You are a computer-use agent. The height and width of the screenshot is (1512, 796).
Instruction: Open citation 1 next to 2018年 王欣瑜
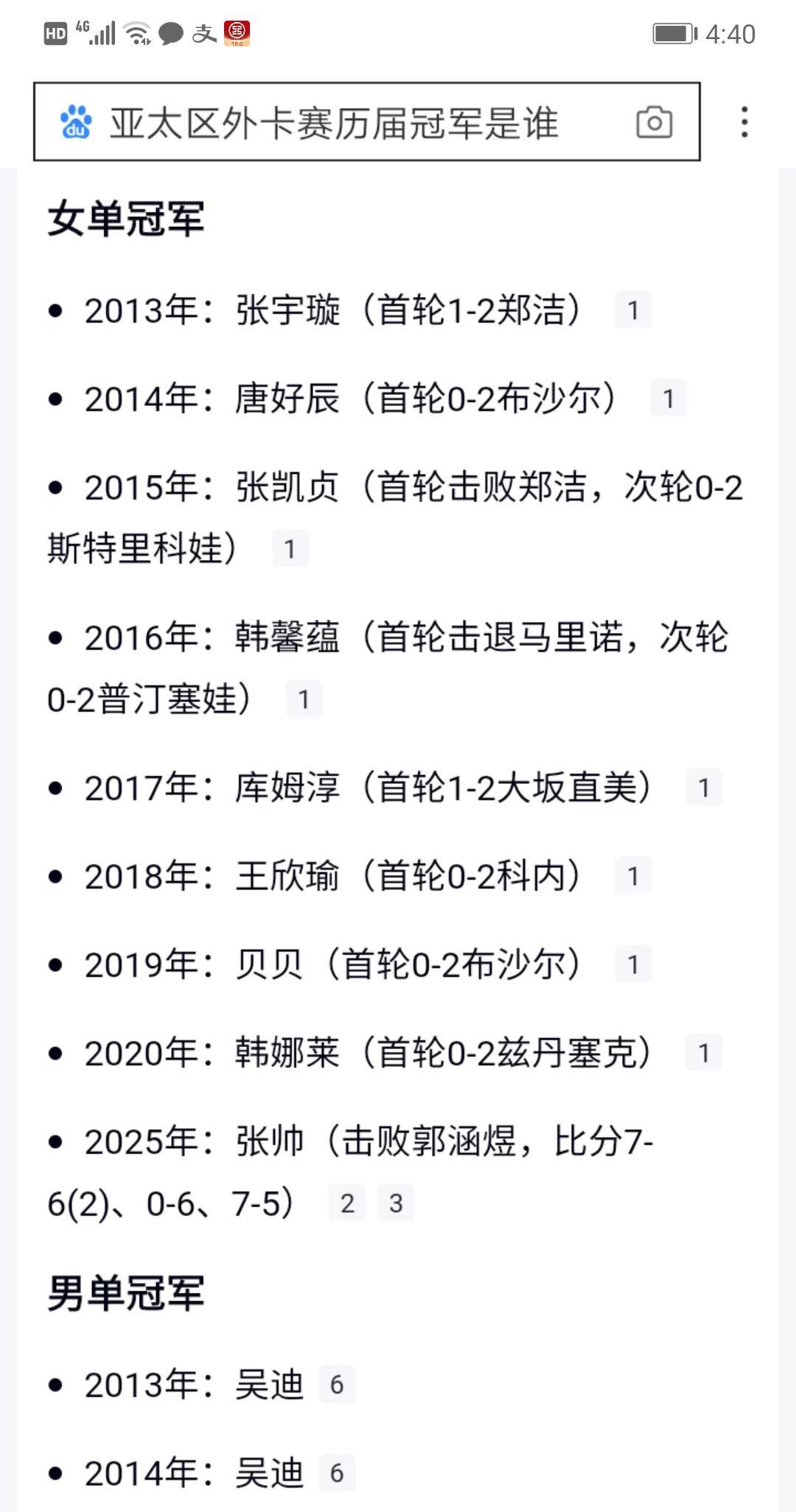[x=633, y=875]
